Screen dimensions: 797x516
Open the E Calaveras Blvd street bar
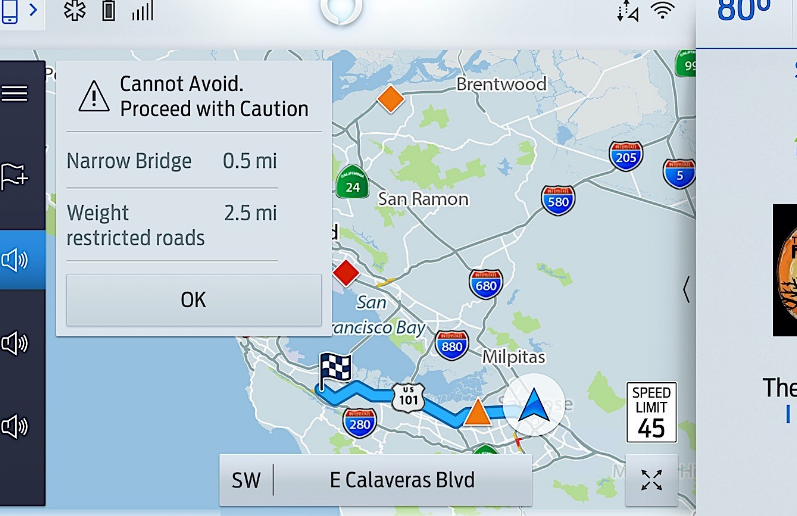pyautogui.click(x=402, y=480)
